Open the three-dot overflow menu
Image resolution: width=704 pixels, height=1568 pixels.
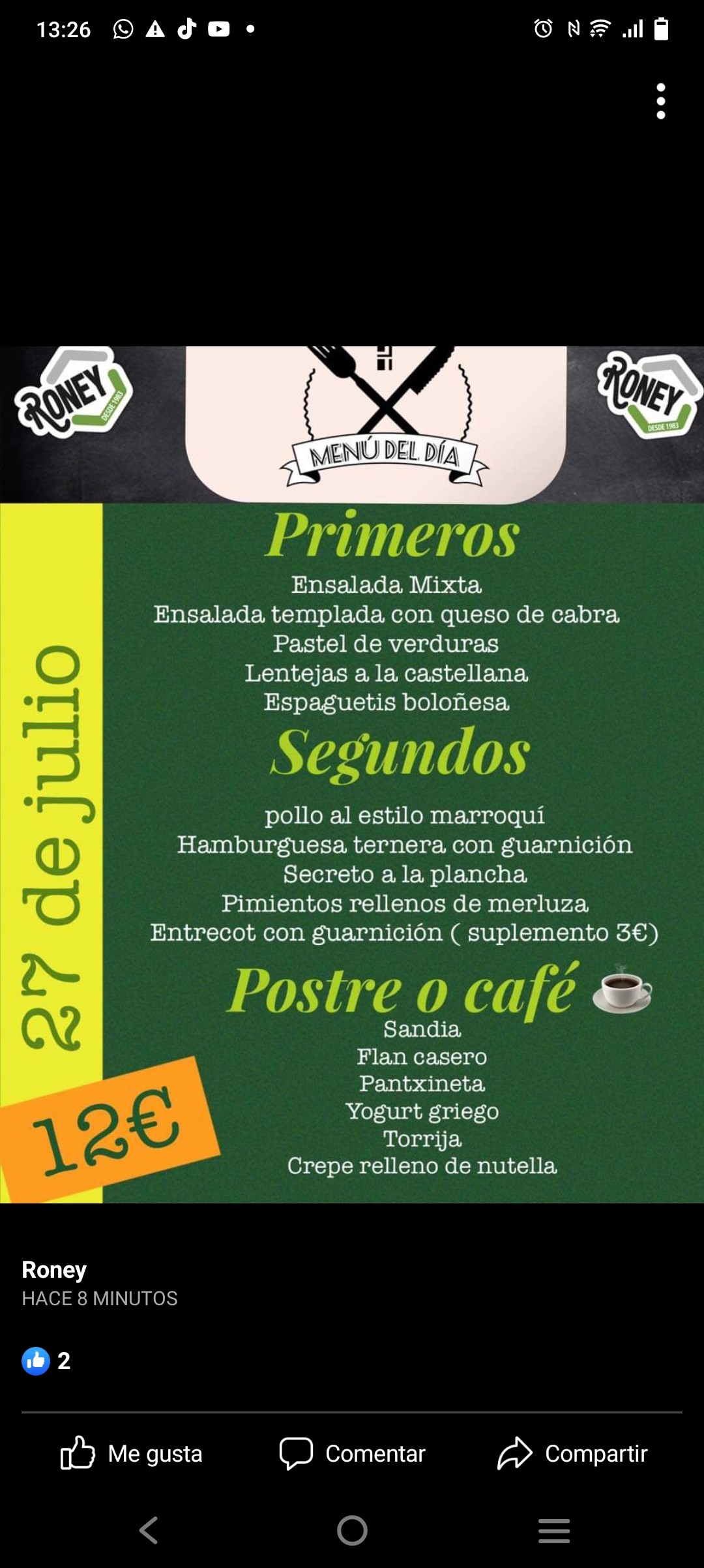click(661, 101)
